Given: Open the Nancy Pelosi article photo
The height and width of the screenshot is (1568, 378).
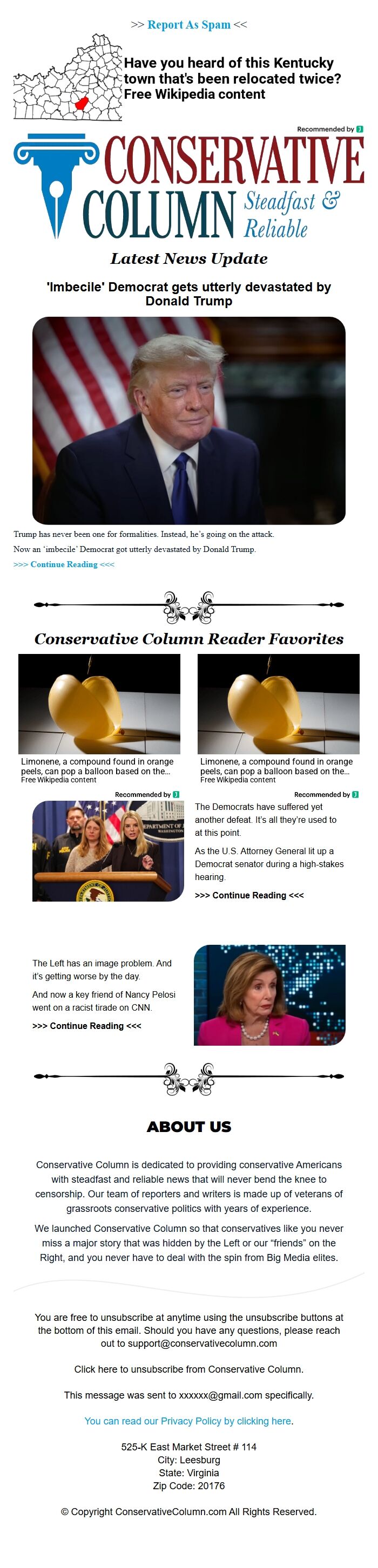Looking at the screenshot, I should 269,994.
